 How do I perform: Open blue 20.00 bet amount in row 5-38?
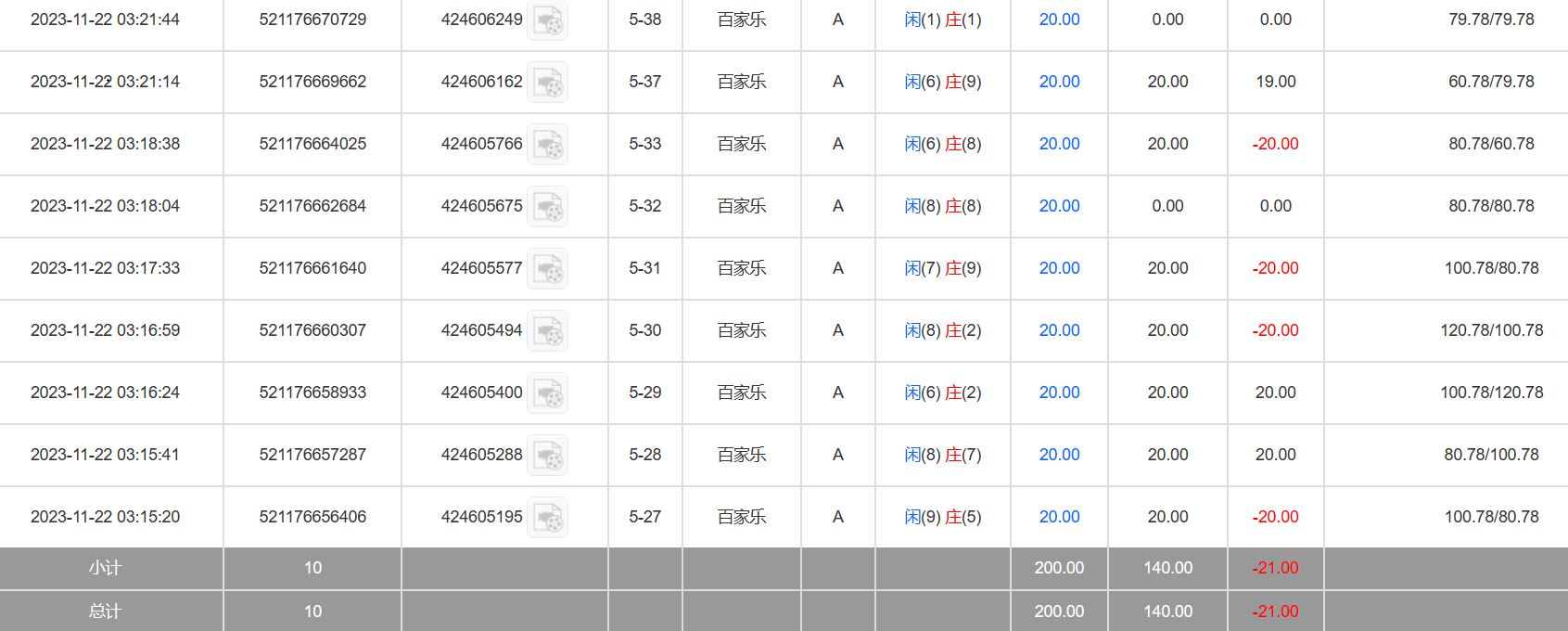(1059, 19)
